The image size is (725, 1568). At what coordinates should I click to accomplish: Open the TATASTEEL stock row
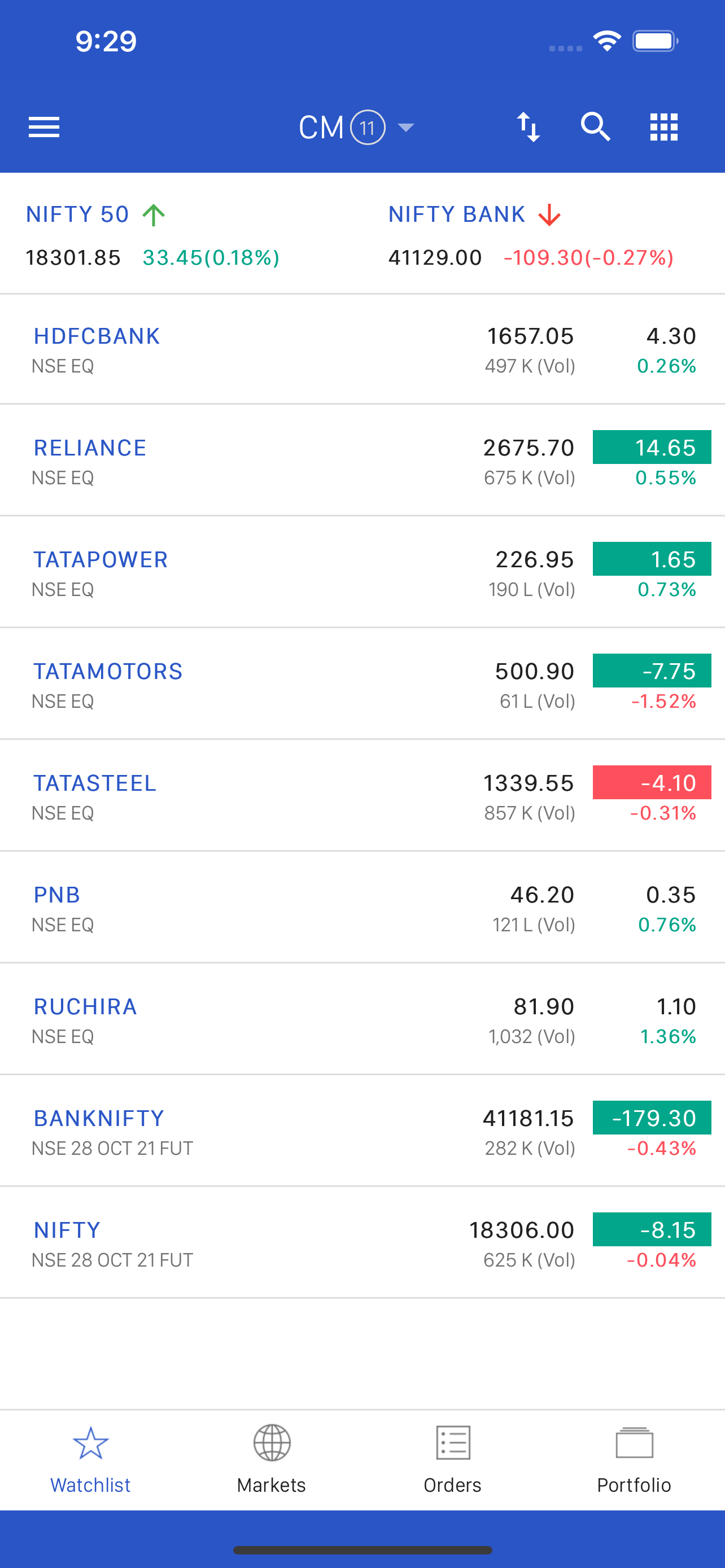coord(362,796)
